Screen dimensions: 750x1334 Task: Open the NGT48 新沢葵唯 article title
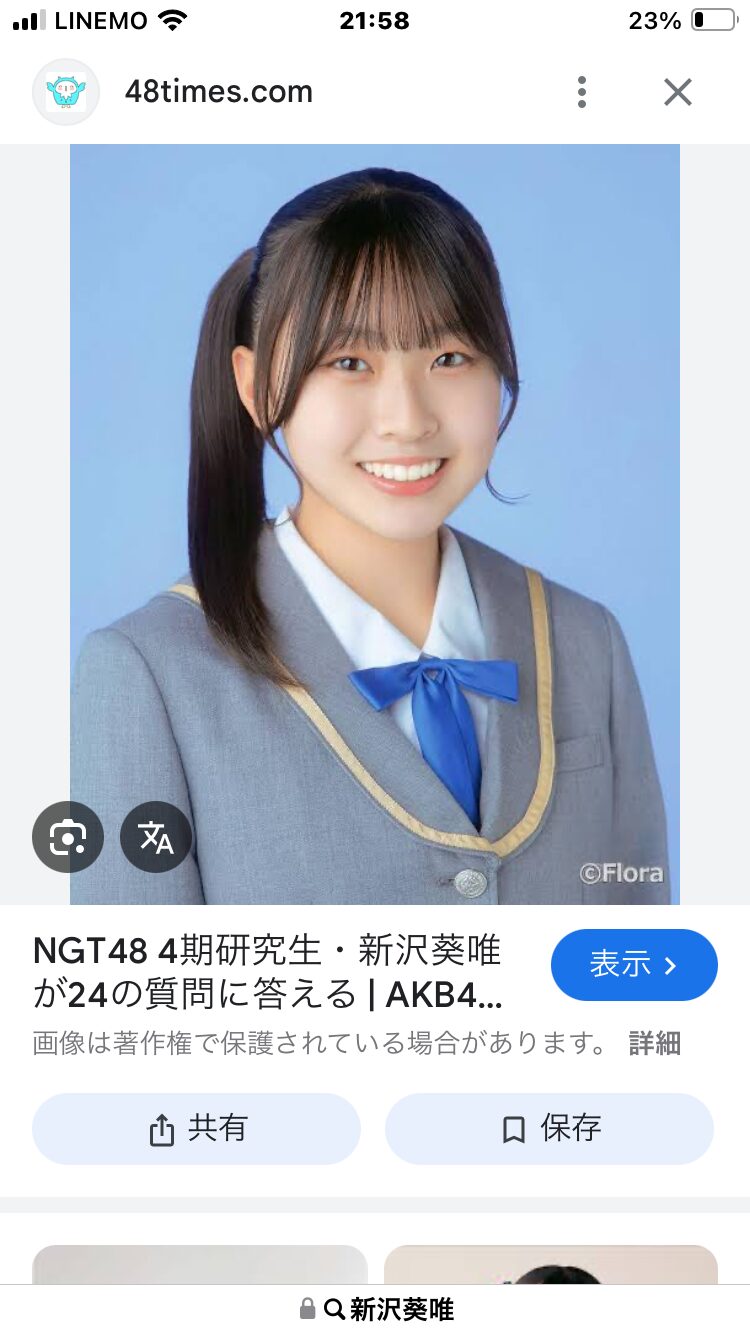click(268, 972)
